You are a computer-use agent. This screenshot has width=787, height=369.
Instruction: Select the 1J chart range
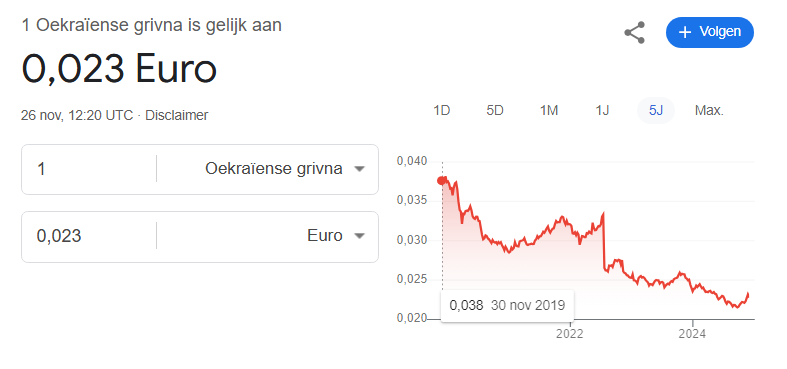tap(602, 110)
